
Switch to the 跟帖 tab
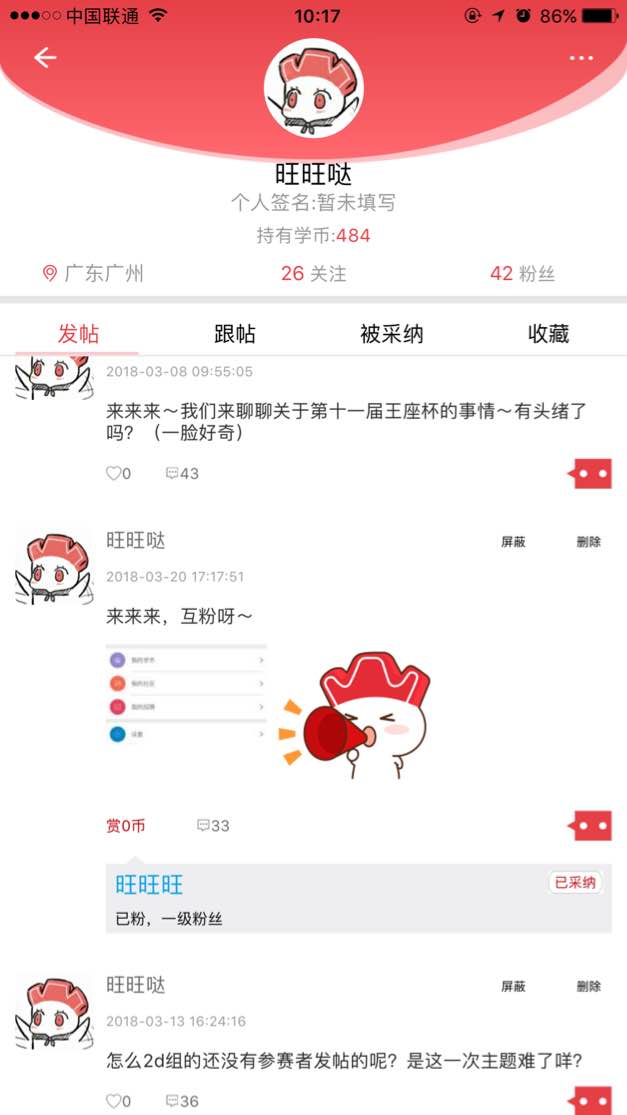coord(235,334)
